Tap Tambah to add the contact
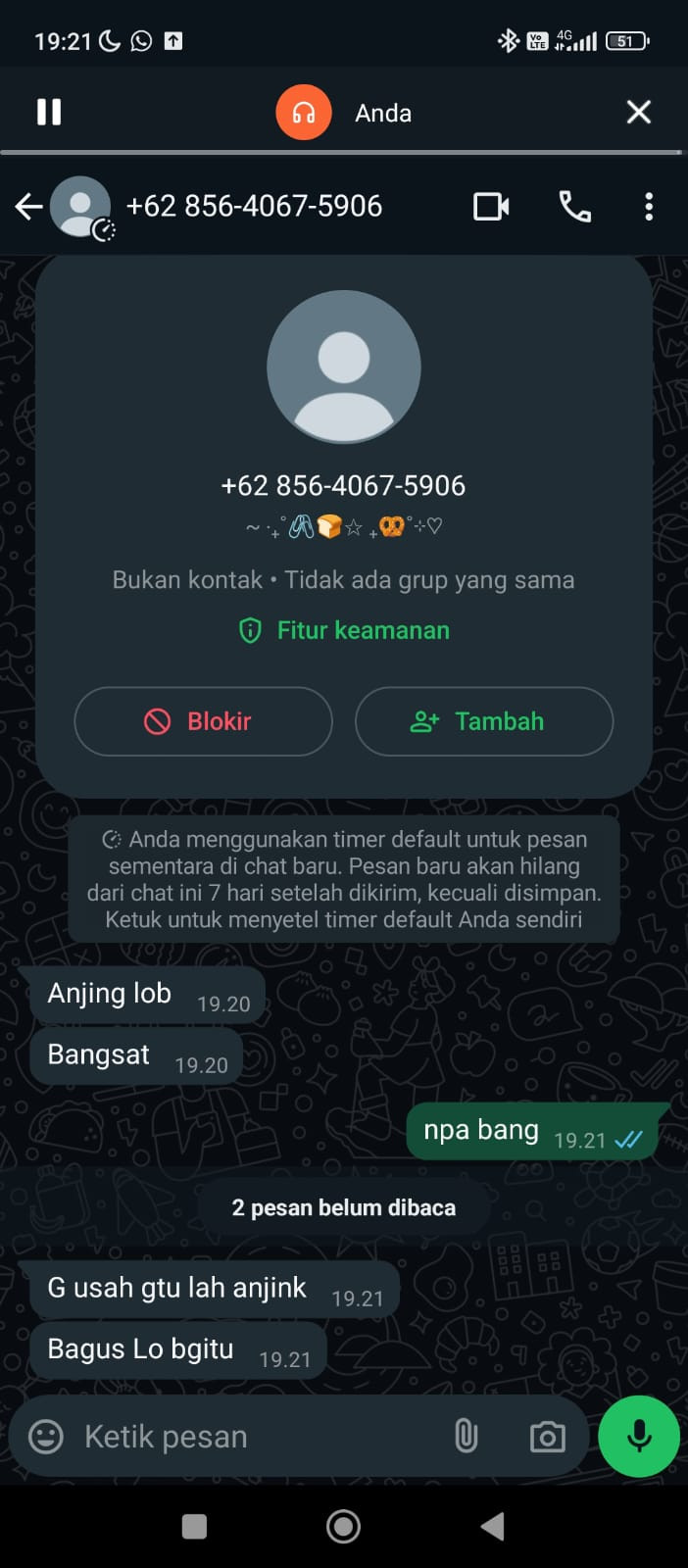The width and height of the screenshot is (688, 1568). pyautogui.click(x=483, y=721)
